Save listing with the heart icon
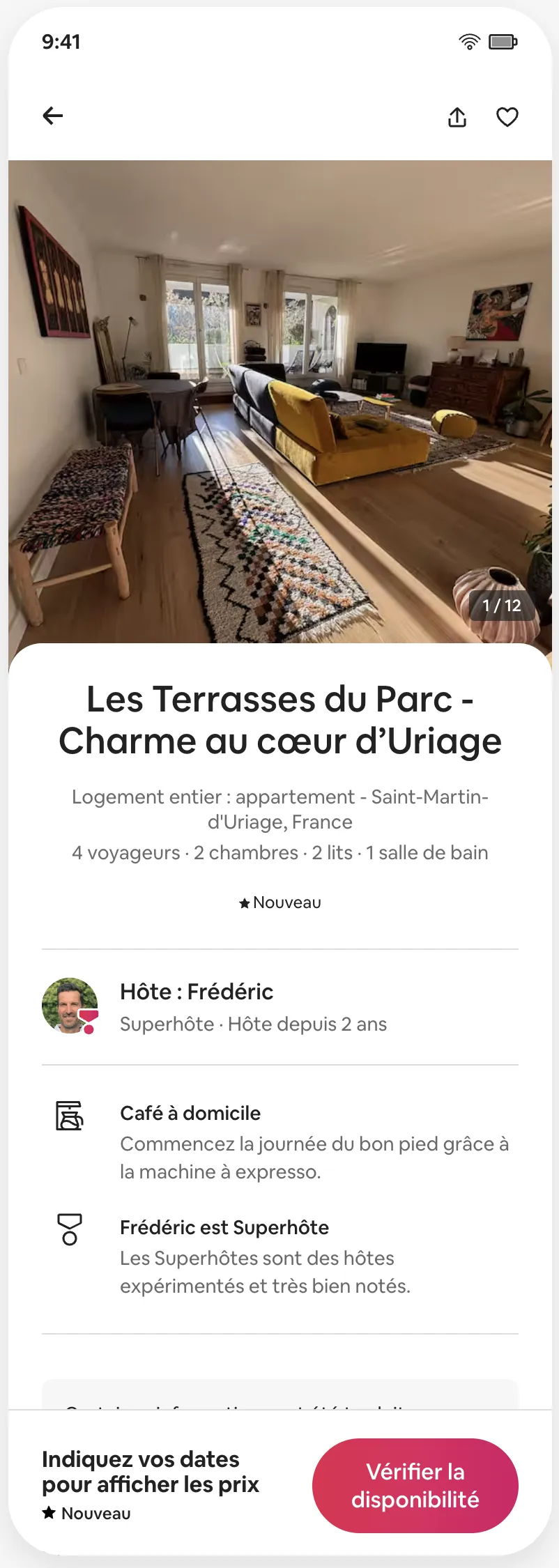The width and height of the screenshot is (559, 1568). 507,117
